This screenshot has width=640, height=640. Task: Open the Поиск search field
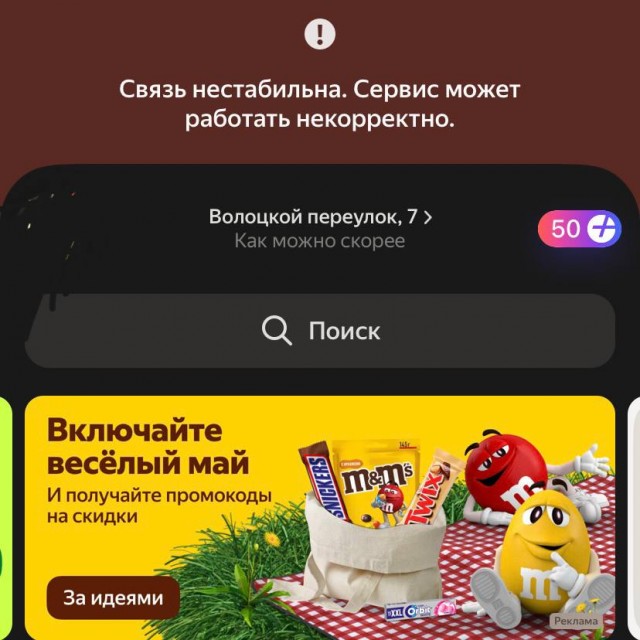tap(320, 331)
